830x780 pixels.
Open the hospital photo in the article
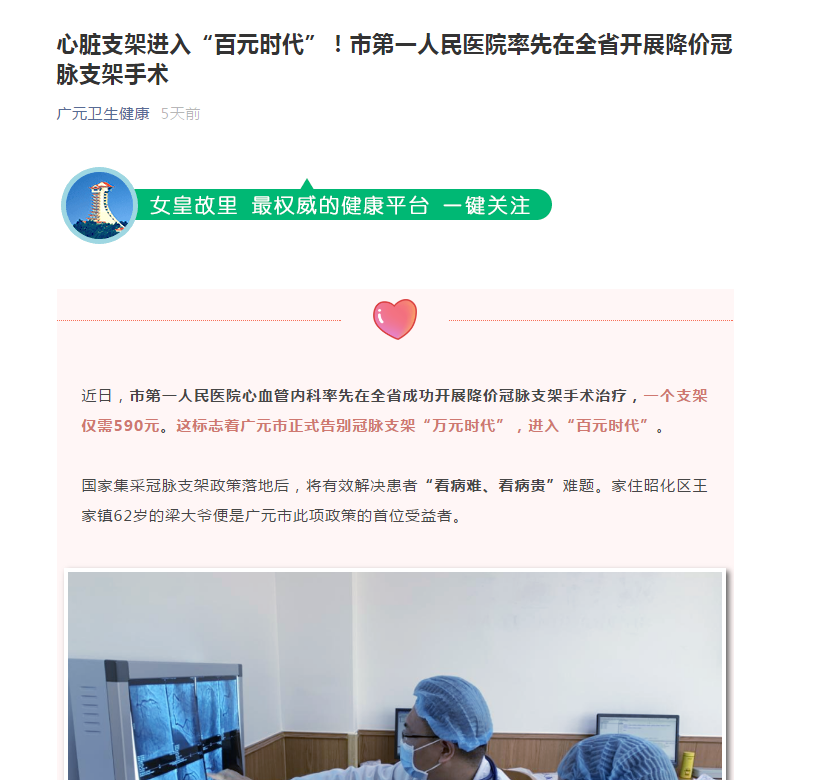pyautogui.click(x=395, y=675)
